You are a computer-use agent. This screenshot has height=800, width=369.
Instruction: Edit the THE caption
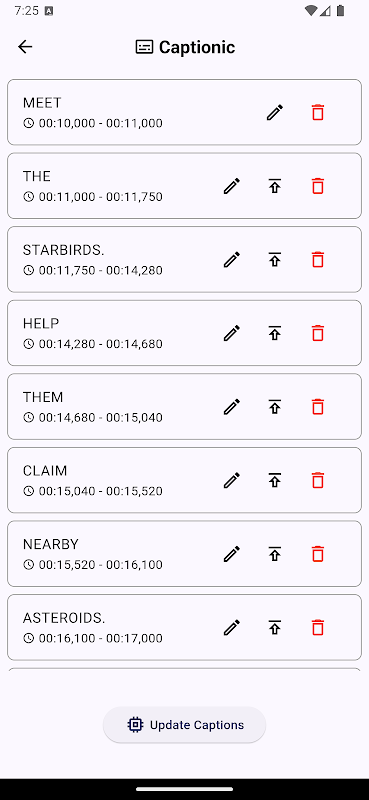(232, 186)
